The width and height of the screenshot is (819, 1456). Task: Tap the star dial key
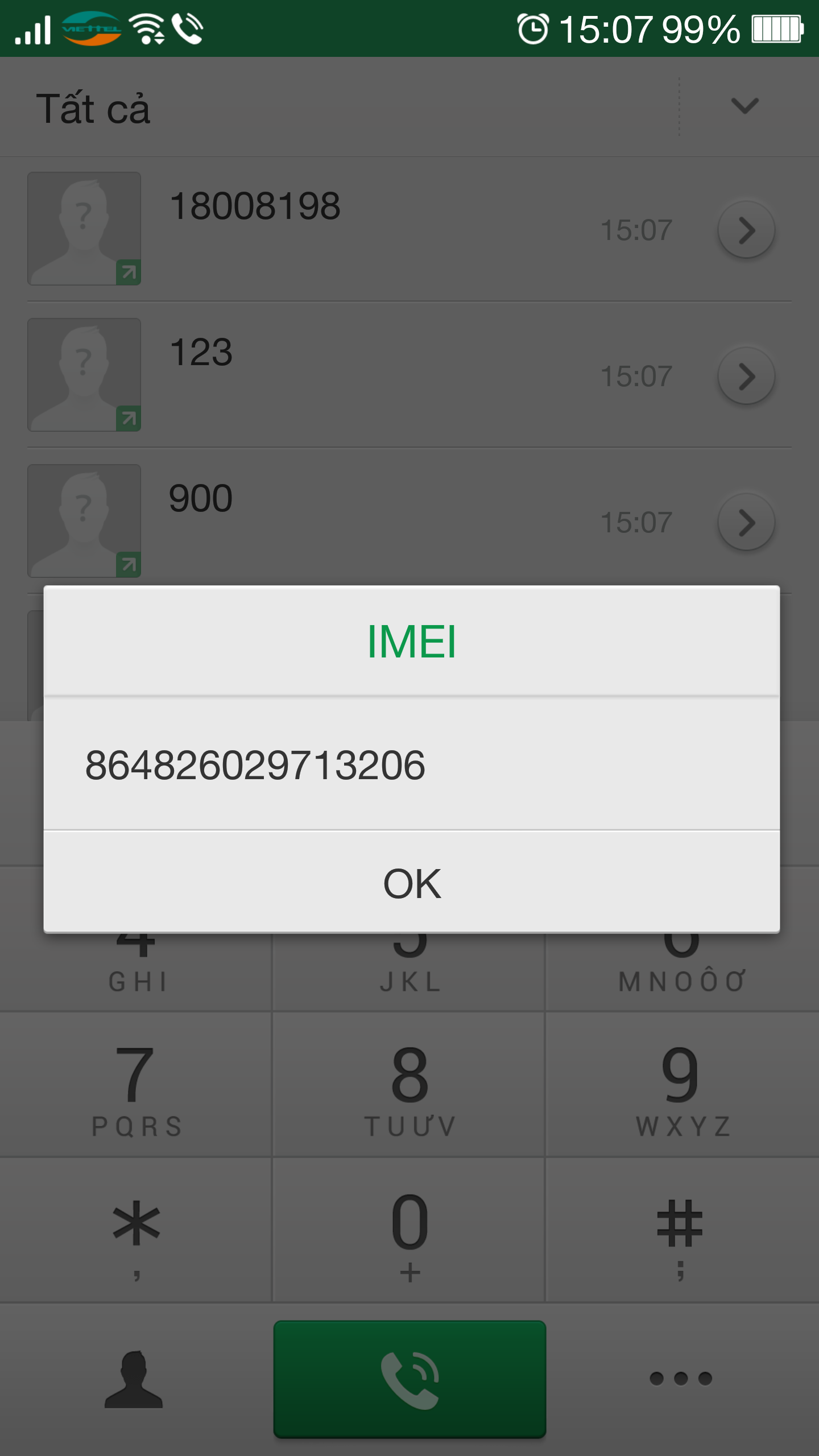point(136,1230)
